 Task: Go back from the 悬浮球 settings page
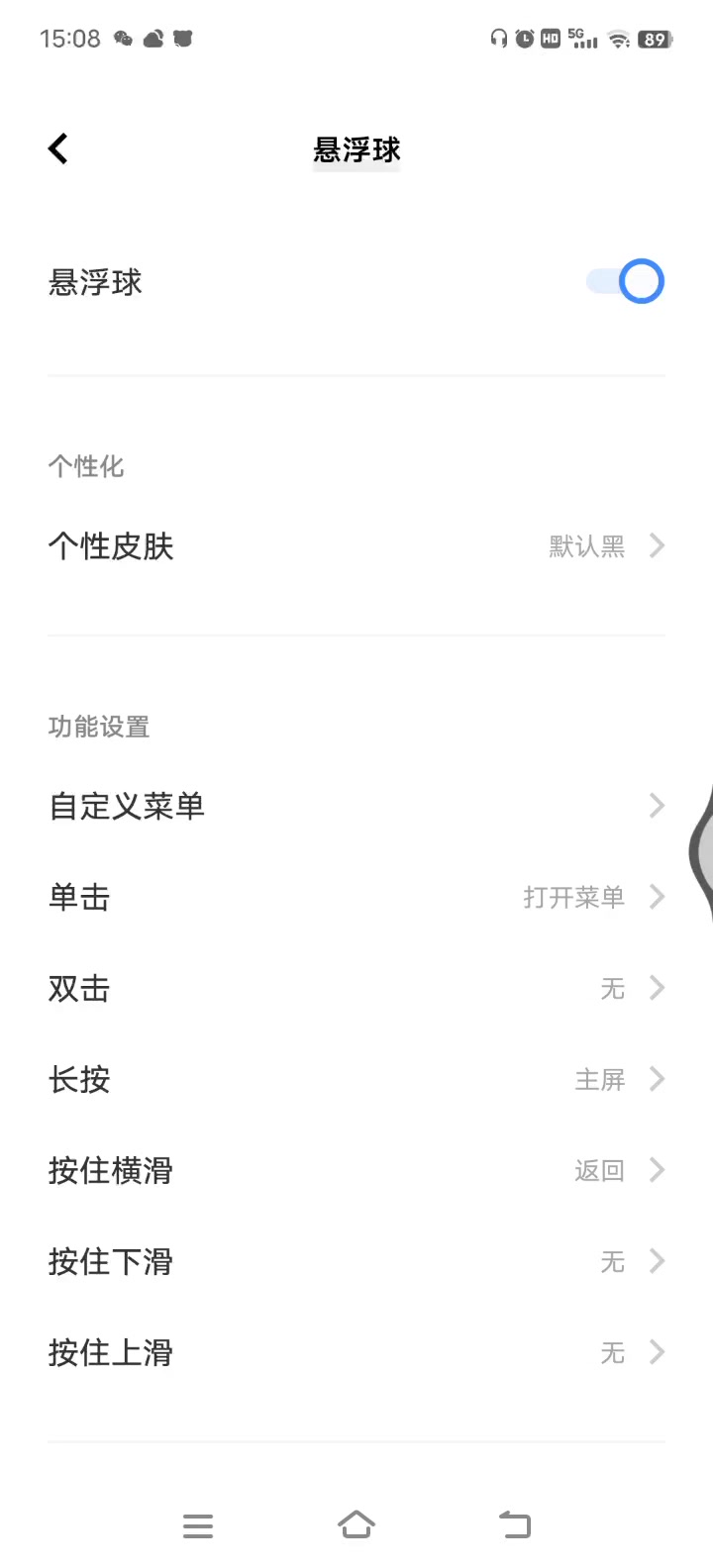coord(58,149)
